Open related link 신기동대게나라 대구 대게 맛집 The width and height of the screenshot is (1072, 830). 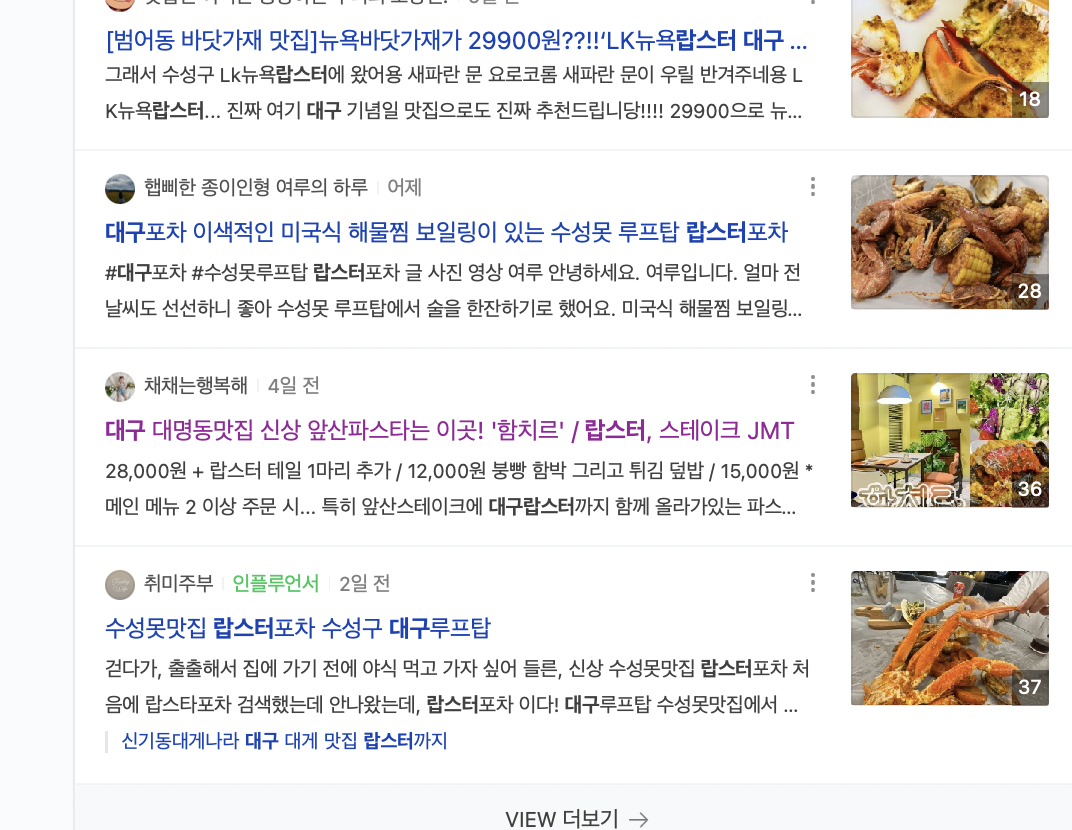tap(284, 741)
